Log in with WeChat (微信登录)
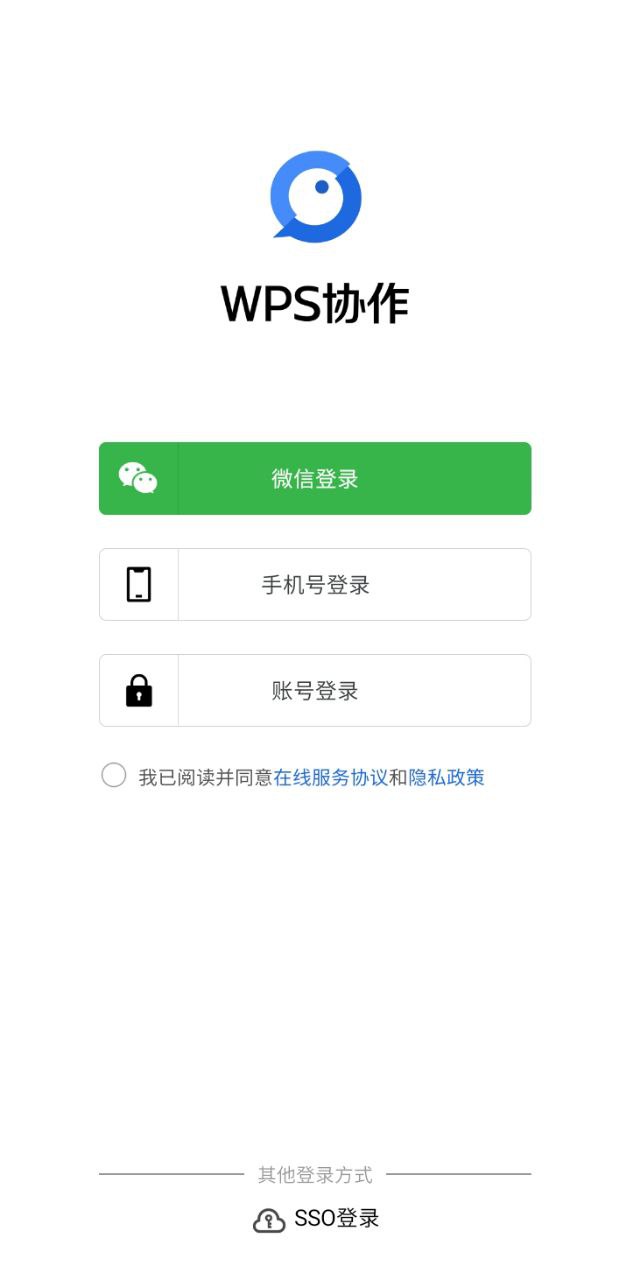Screen dimensions: 630x1280 tap(315, 479)
